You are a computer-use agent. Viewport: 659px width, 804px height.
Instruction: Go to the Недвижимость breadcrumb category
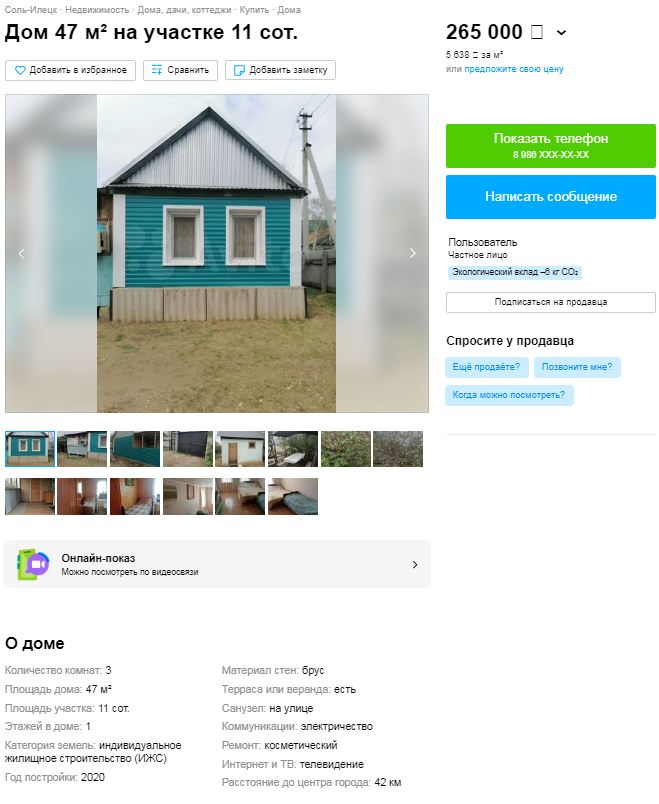[x=98, y=9]
